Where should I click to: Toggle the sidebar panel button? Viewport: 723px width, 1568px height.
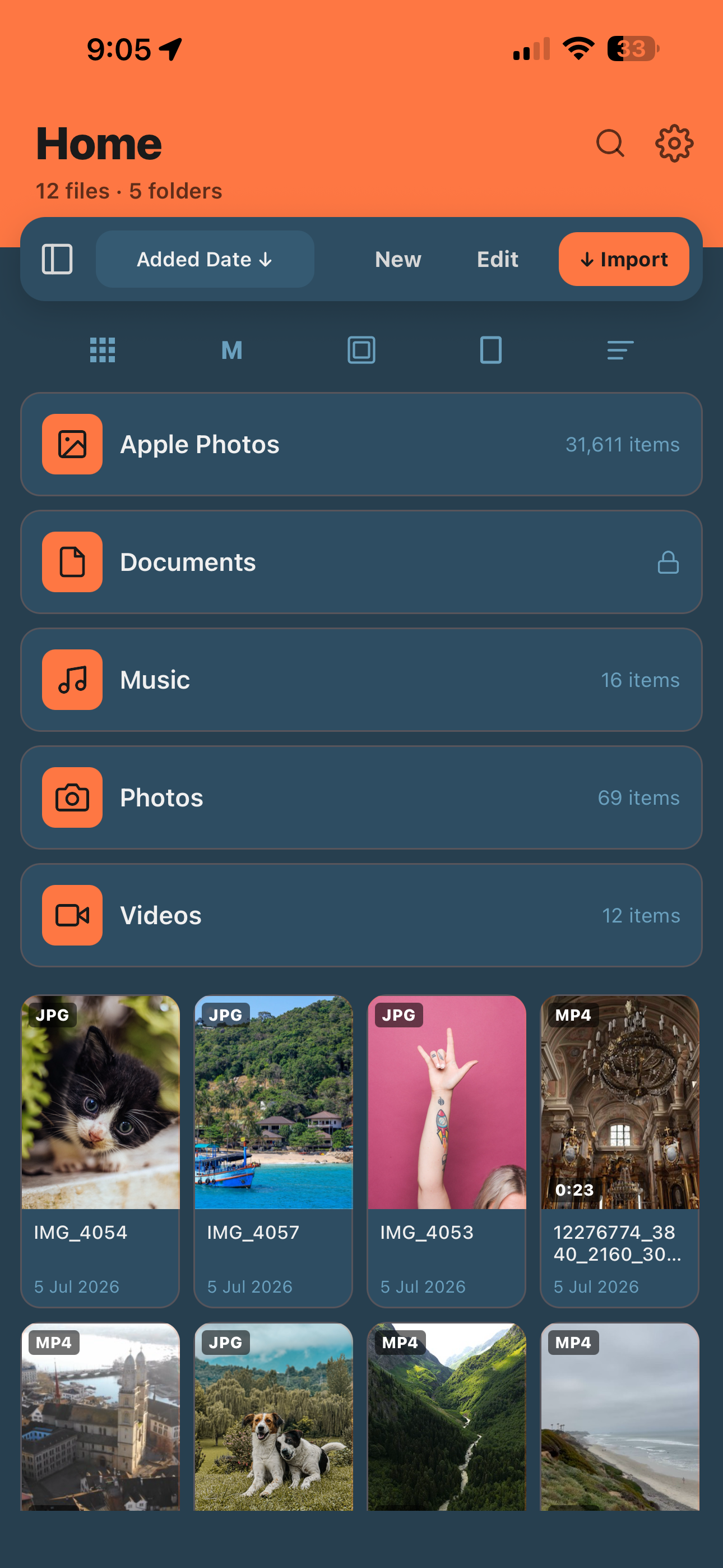57,259
